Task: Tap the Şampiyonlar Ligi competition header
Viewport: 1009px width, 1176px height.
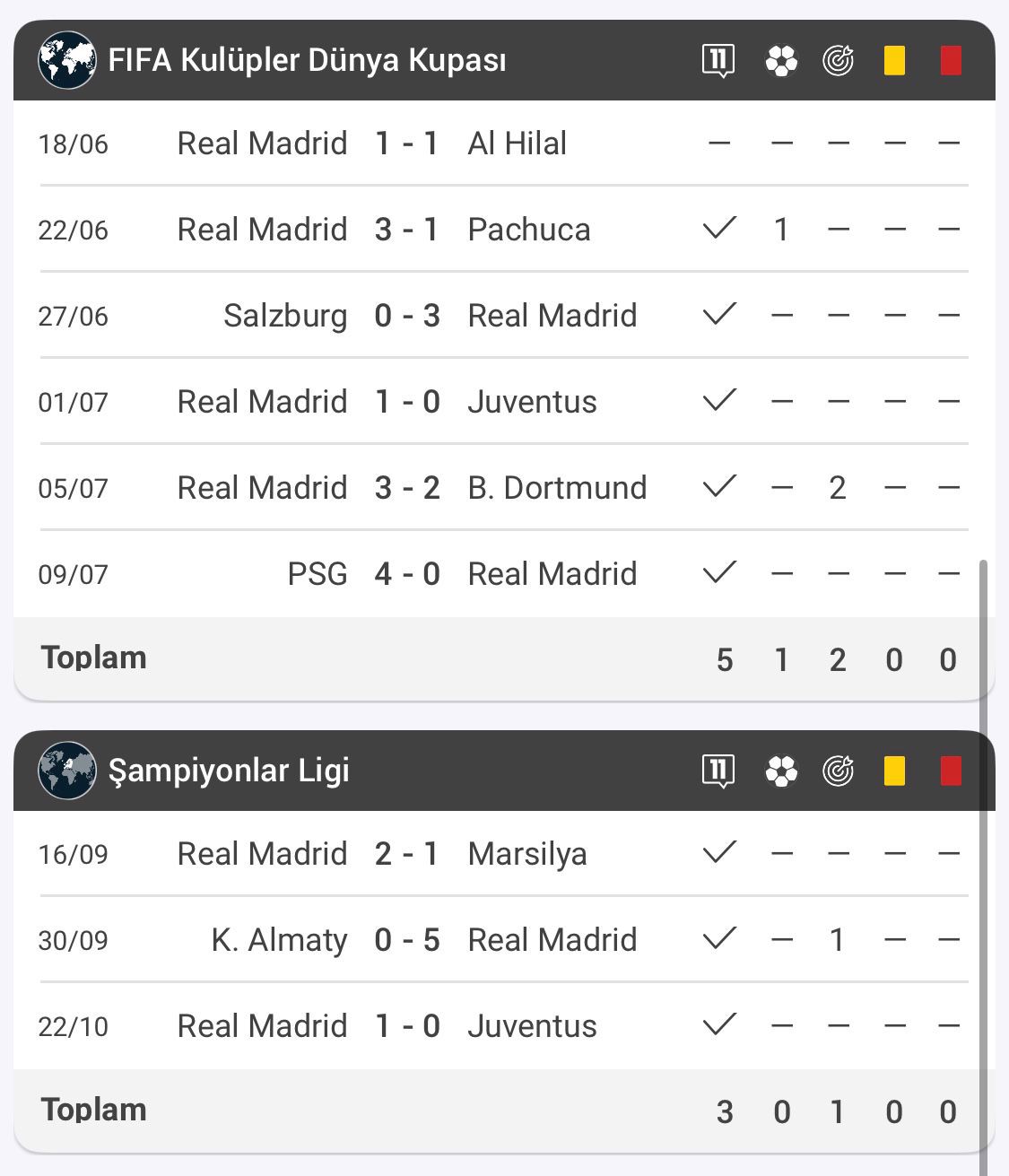Action: pos(229,771)
